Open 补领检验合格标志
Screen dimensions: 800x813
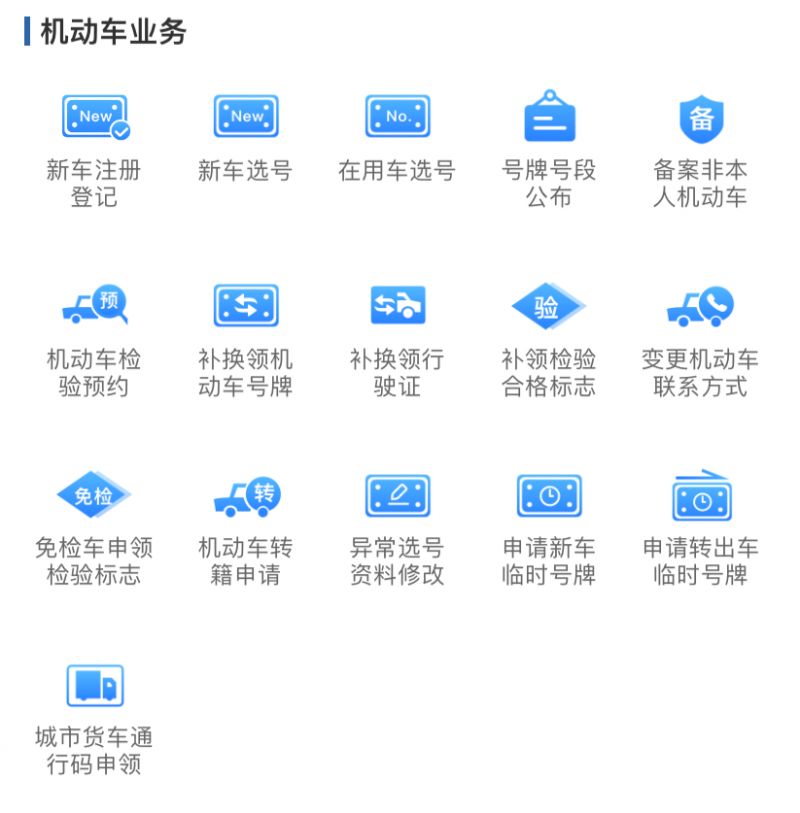click(x=549, y=307)
